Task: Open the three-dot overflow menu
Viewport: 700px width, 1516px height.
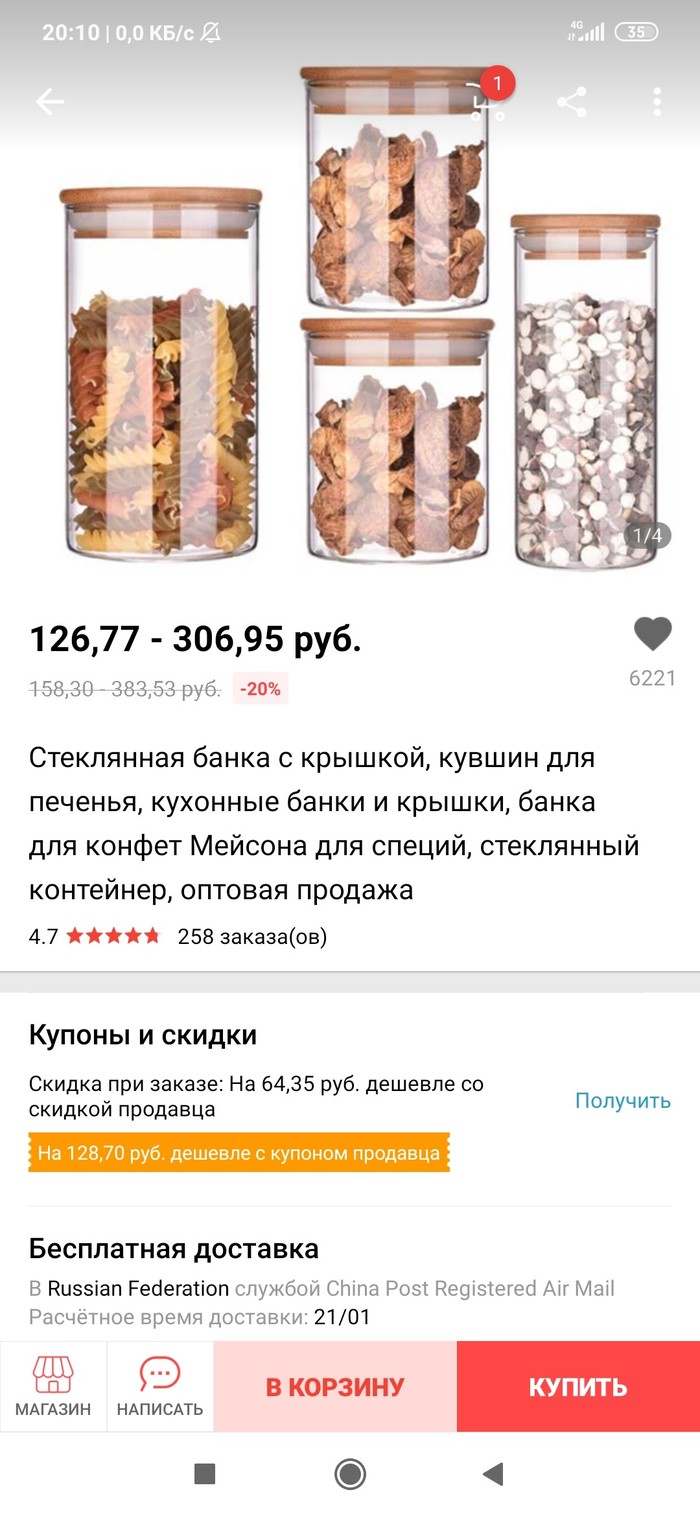Action: (657, 102)
